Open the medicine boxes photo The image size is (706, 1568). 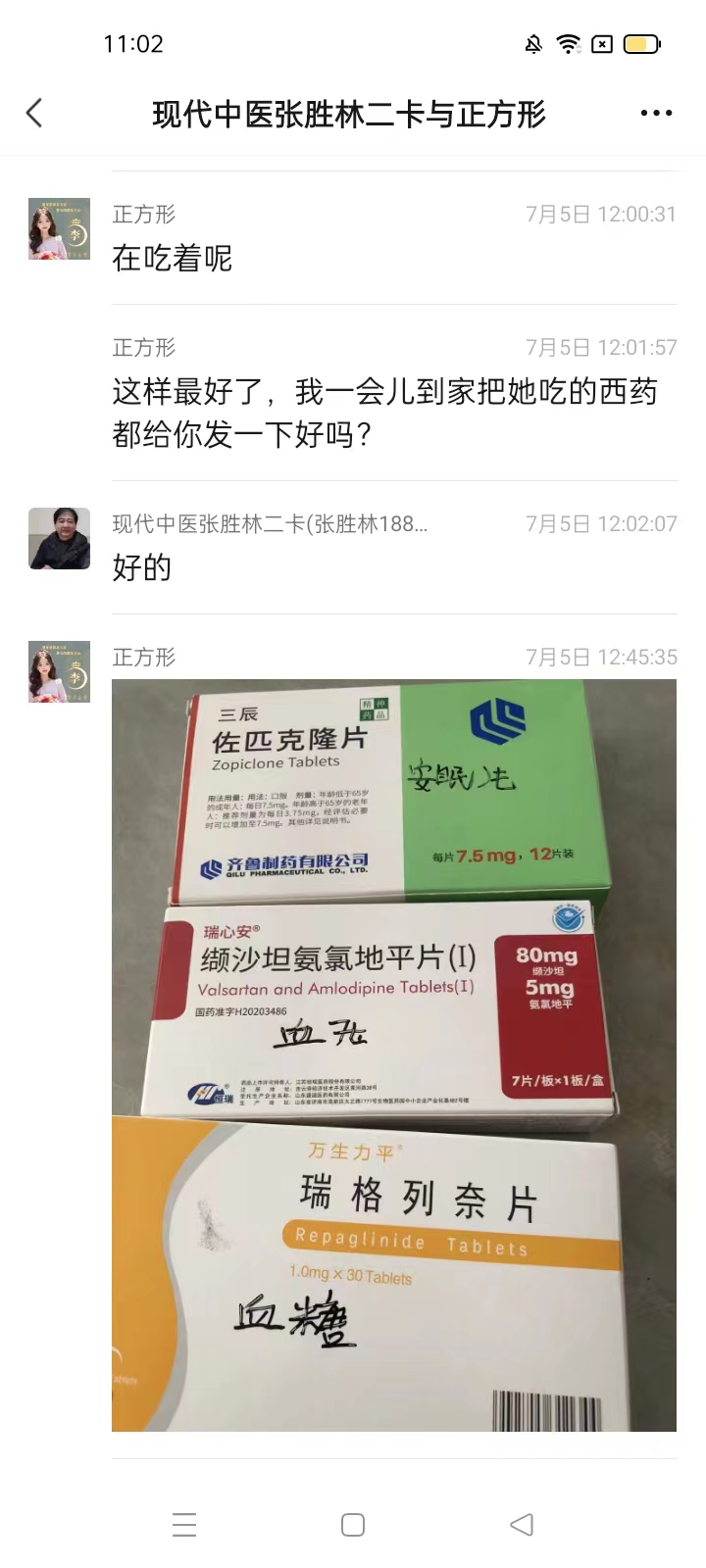pyautogui.click(x=394, y=1055)
